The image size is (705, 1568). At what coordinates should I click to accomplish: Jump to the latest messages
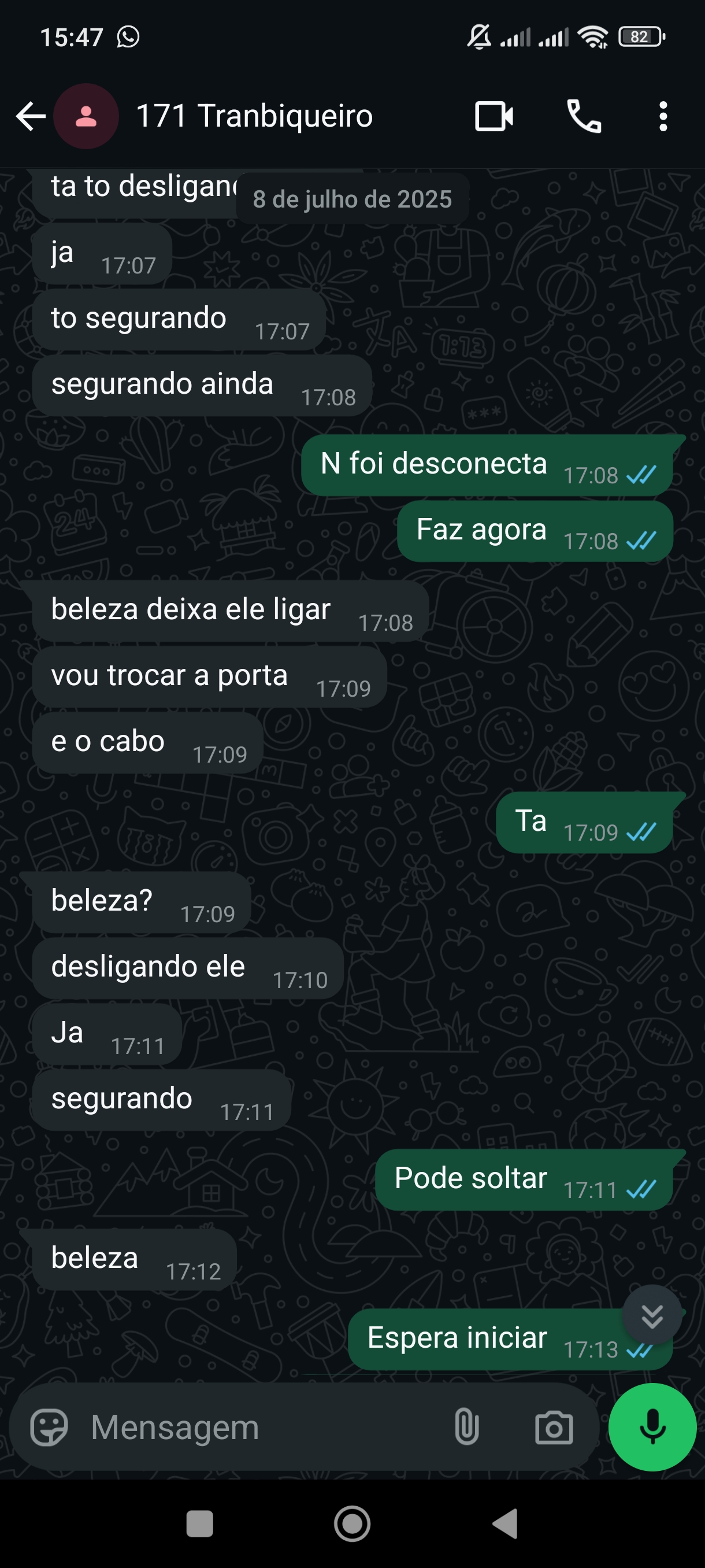tap(651, 1316)
